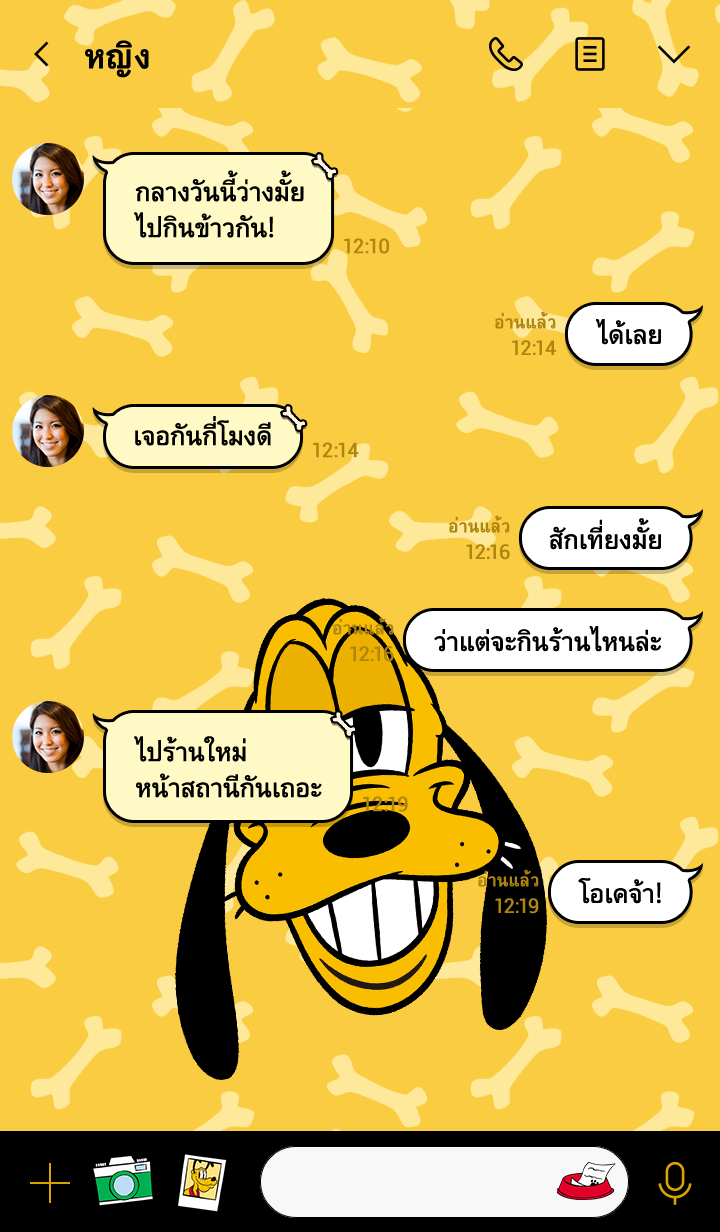Open the chat notes icon
720x1232 pixels.
(590, 54)
